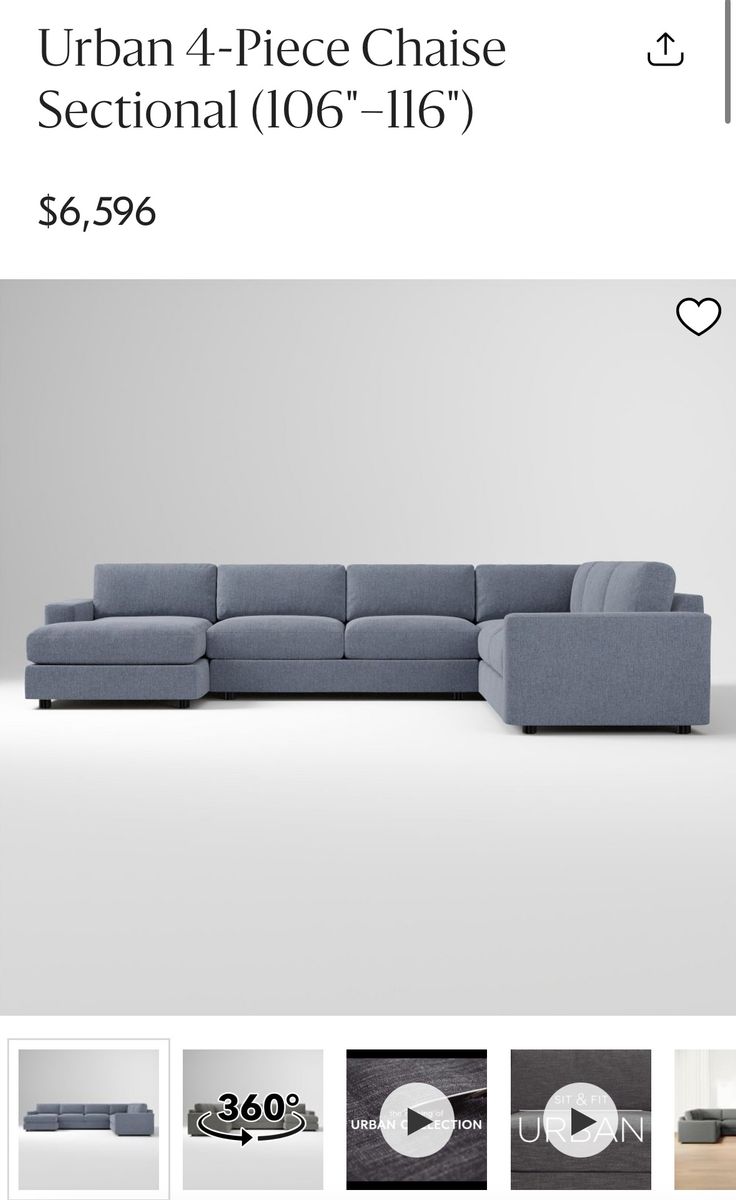The width and height of the screenshot is (736, 1200).
Task: Add the sectional to favorites with the heart
Action: (698, 318)
